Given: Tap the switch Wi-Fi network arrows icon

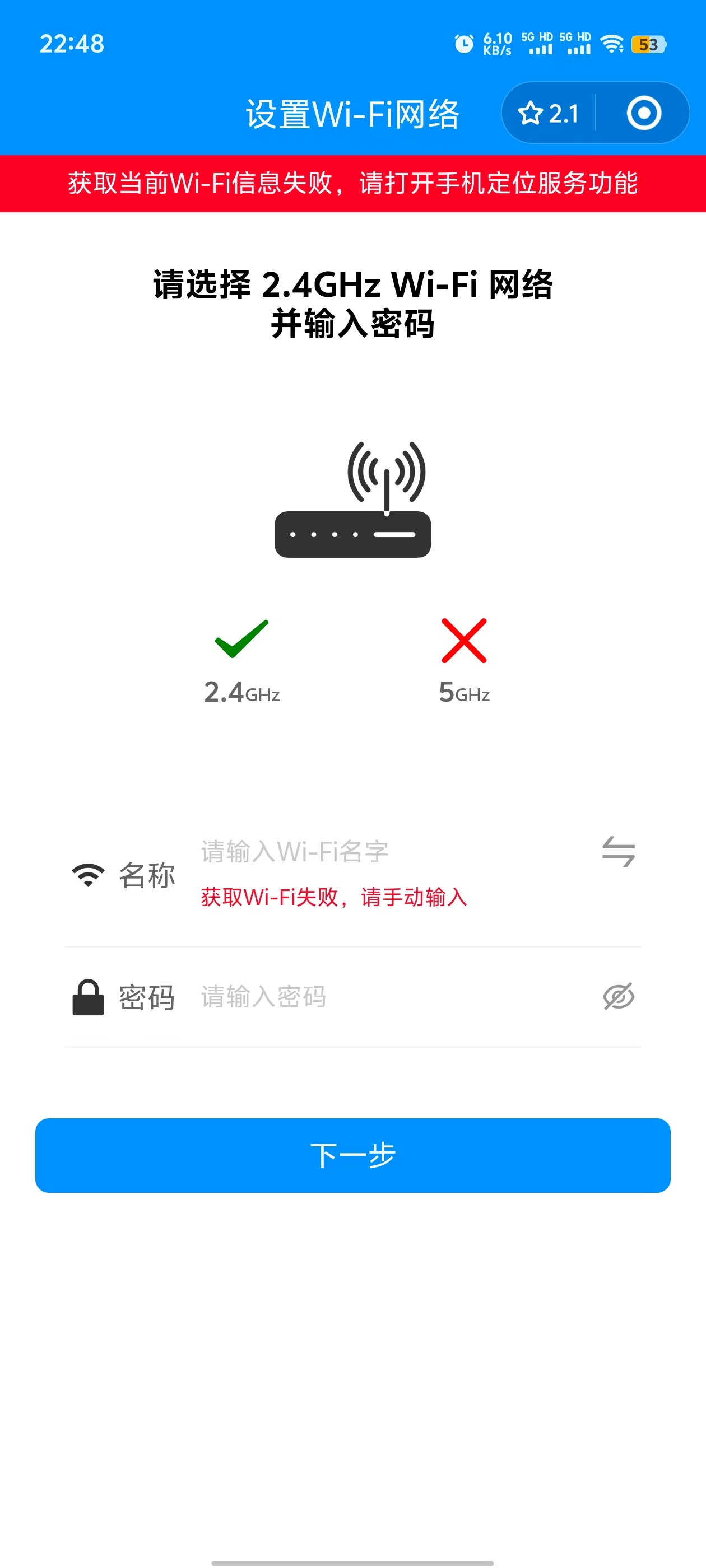Looking at the screenshot, I should [617, 852].
